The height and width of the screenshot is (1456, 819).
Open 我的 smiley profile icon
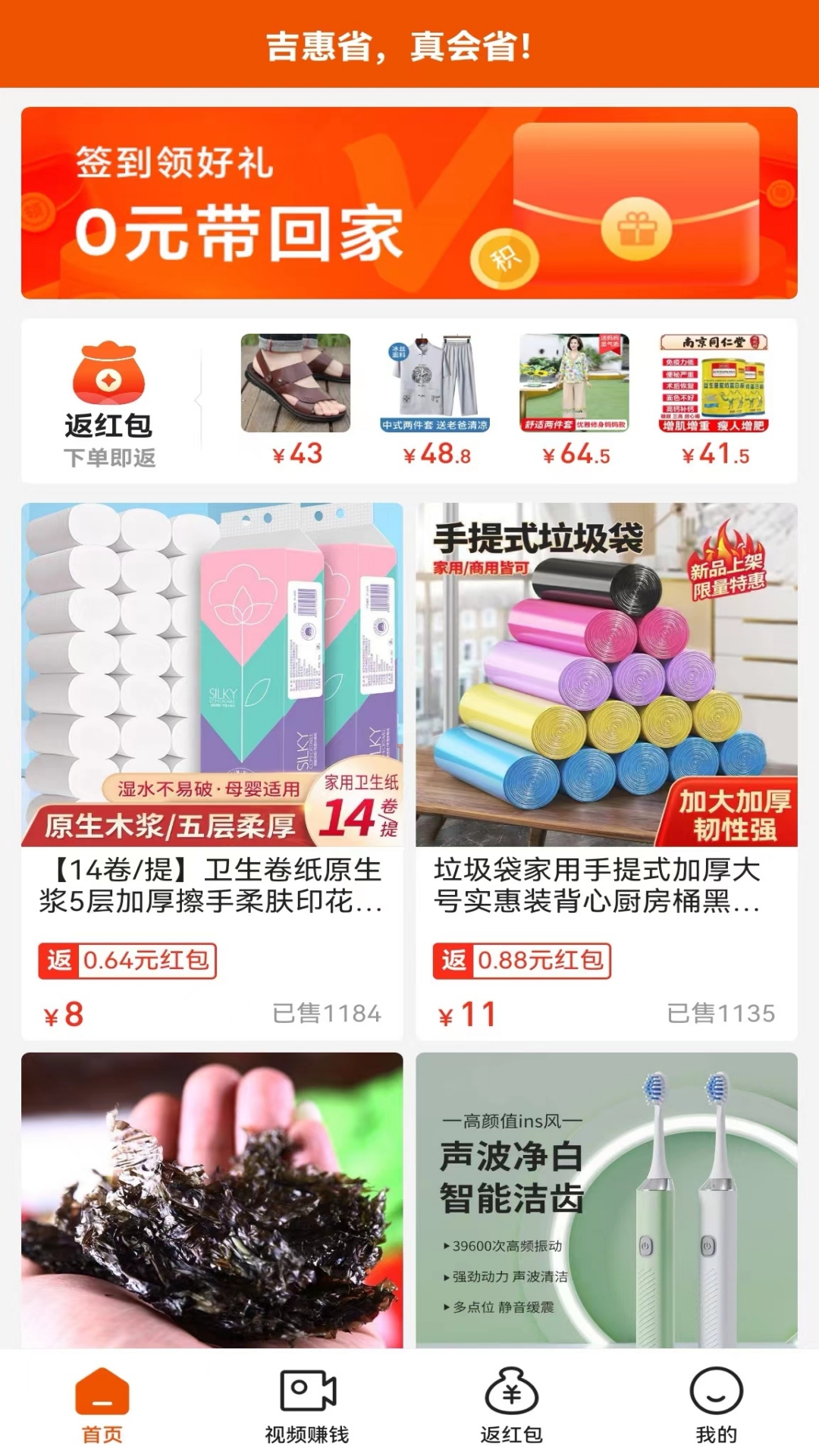[x=716, y=1399]
